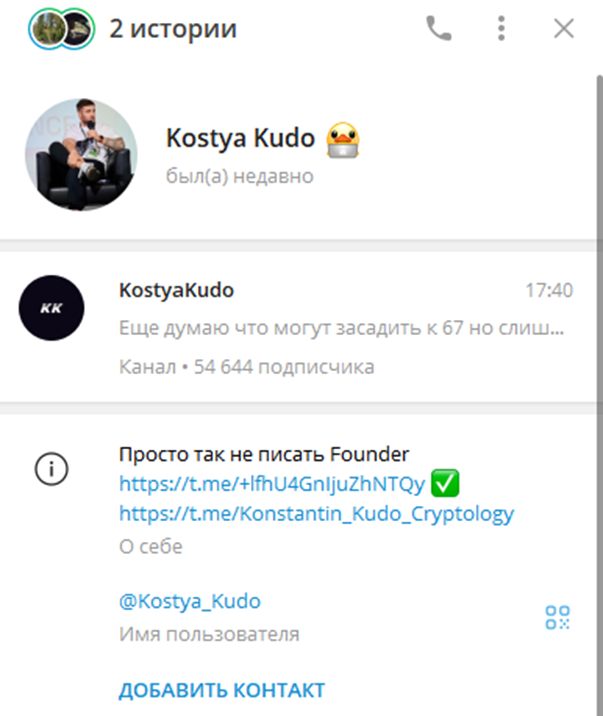
Task: Open the t.me/+lfhU4GnIjuZhNTQy invite link
Action: point(272,485)
